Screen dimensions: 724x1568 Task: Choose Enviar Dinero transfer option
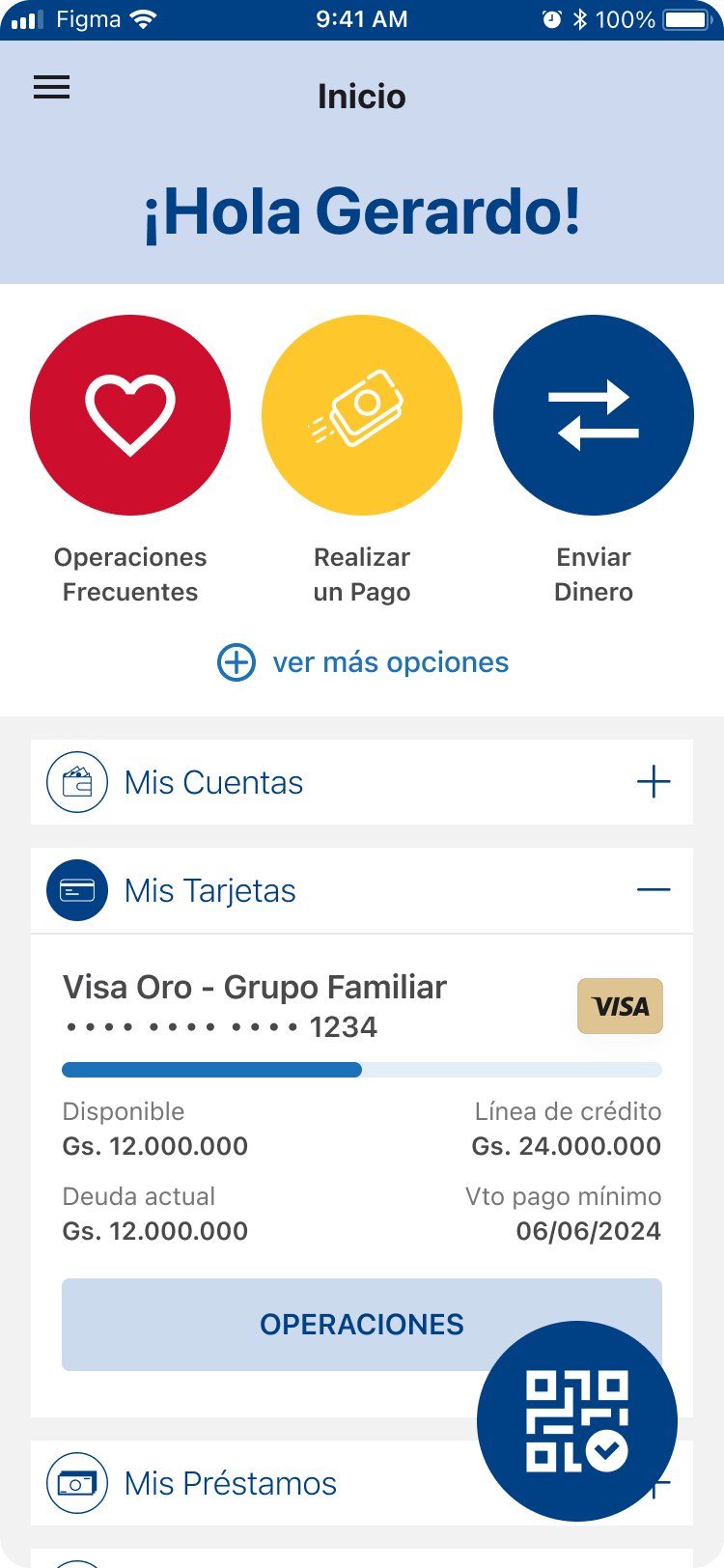593,416
